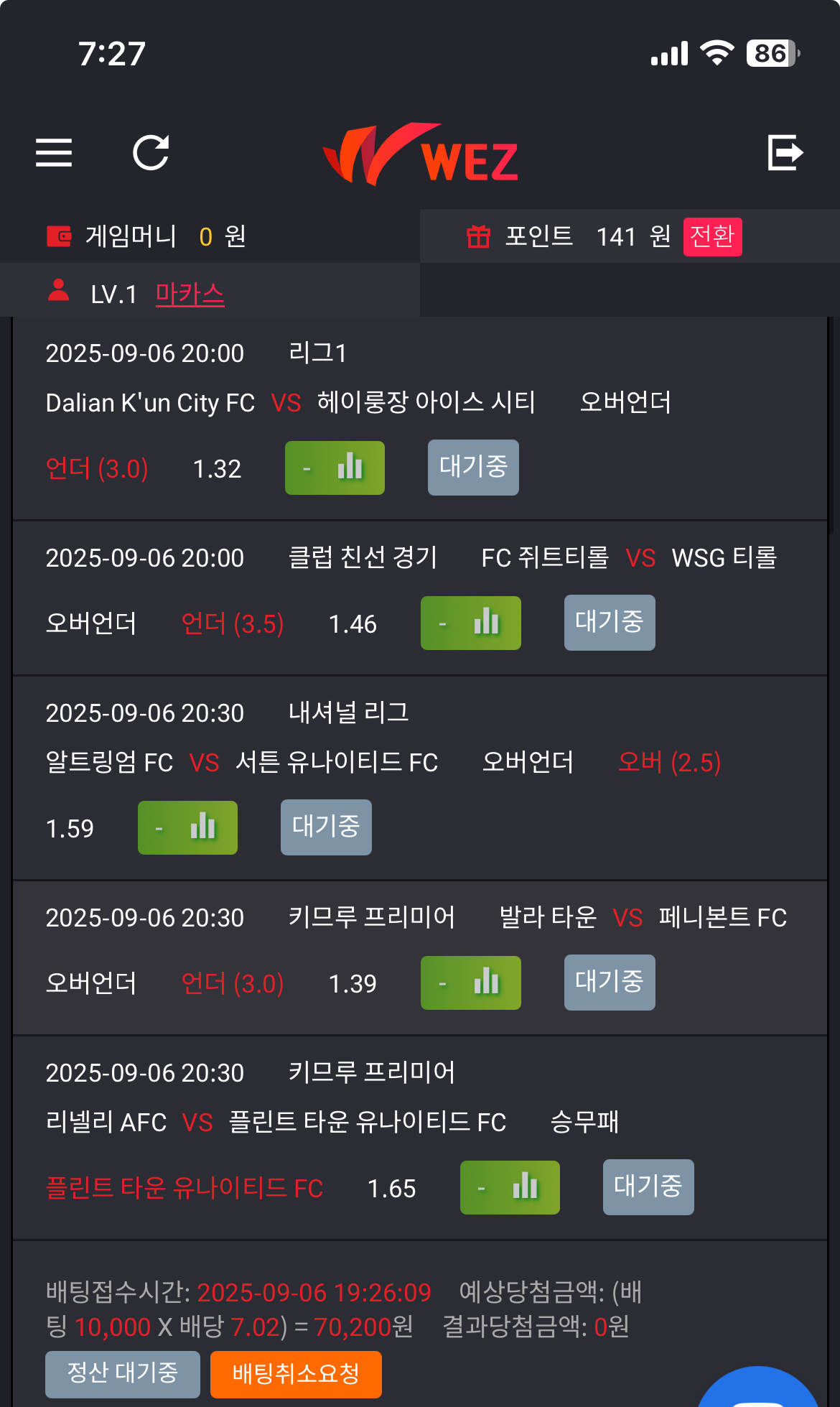Image resolution: width=840 pixels, height=1407 pixels.
Task: Tap the 배팅취소요청 button
Action: 296,1374
